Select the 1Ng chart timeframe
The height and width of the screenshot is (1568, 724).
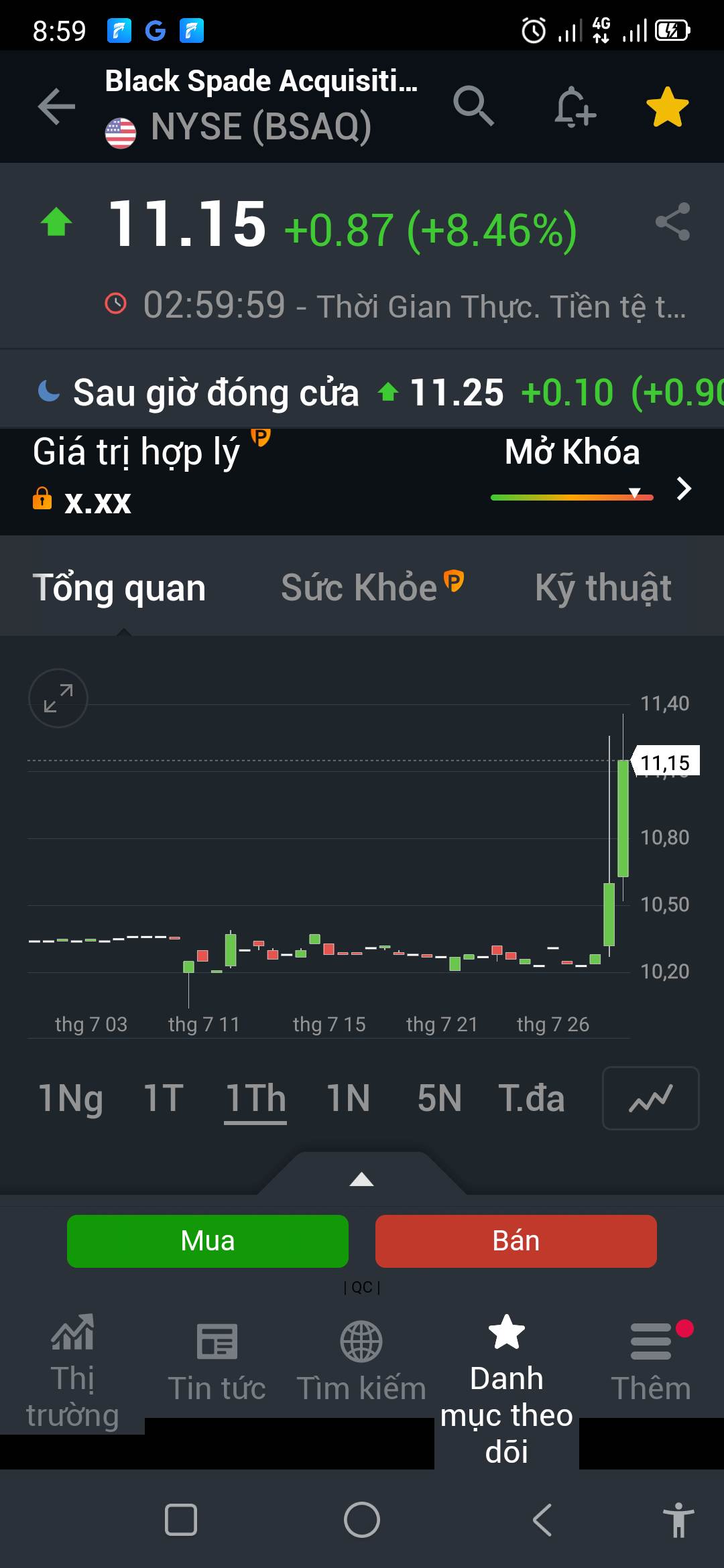(70, 1098)
